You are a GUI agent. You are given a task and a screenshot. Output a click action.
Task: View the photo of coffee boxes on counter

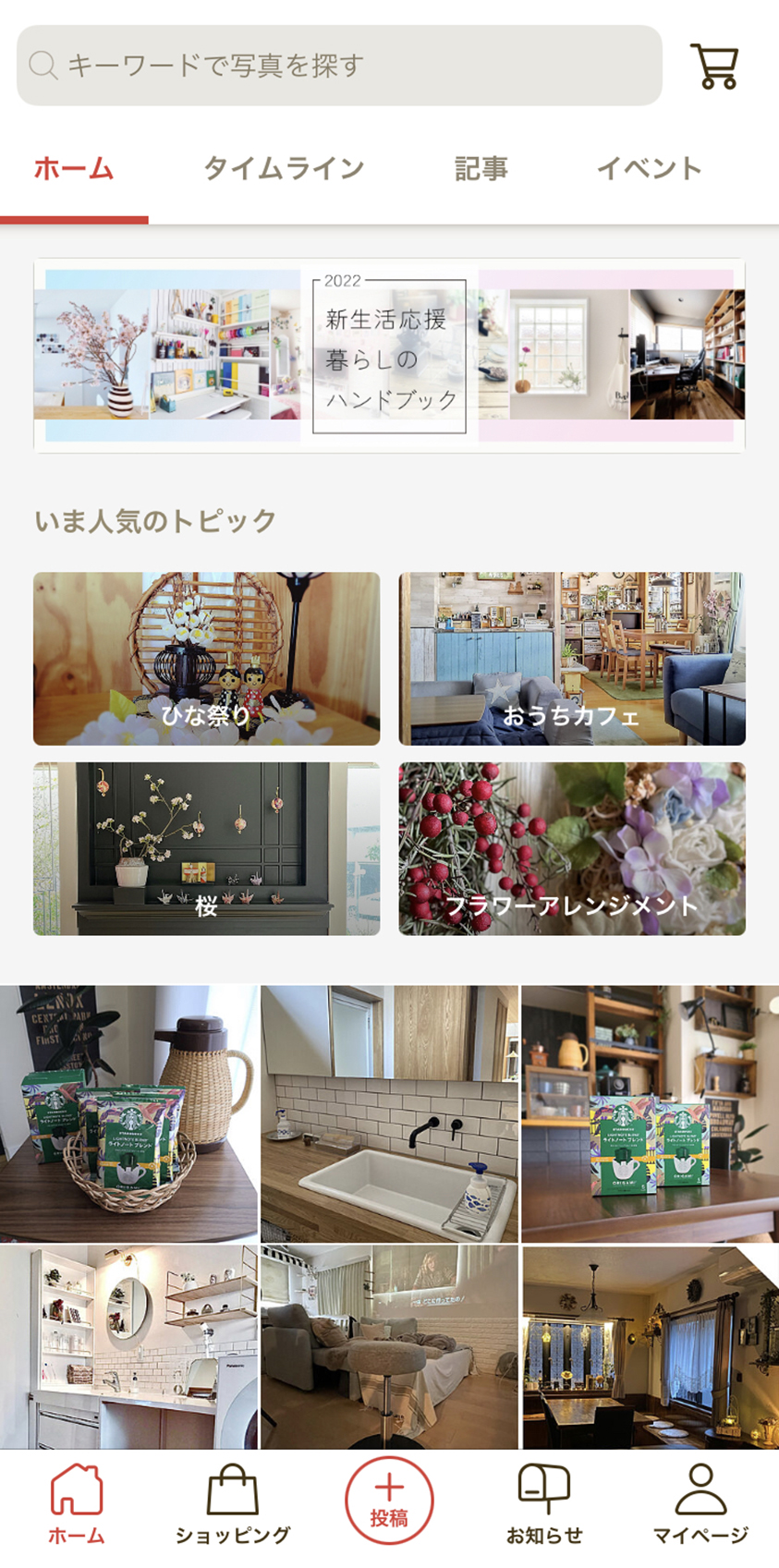650,1112
